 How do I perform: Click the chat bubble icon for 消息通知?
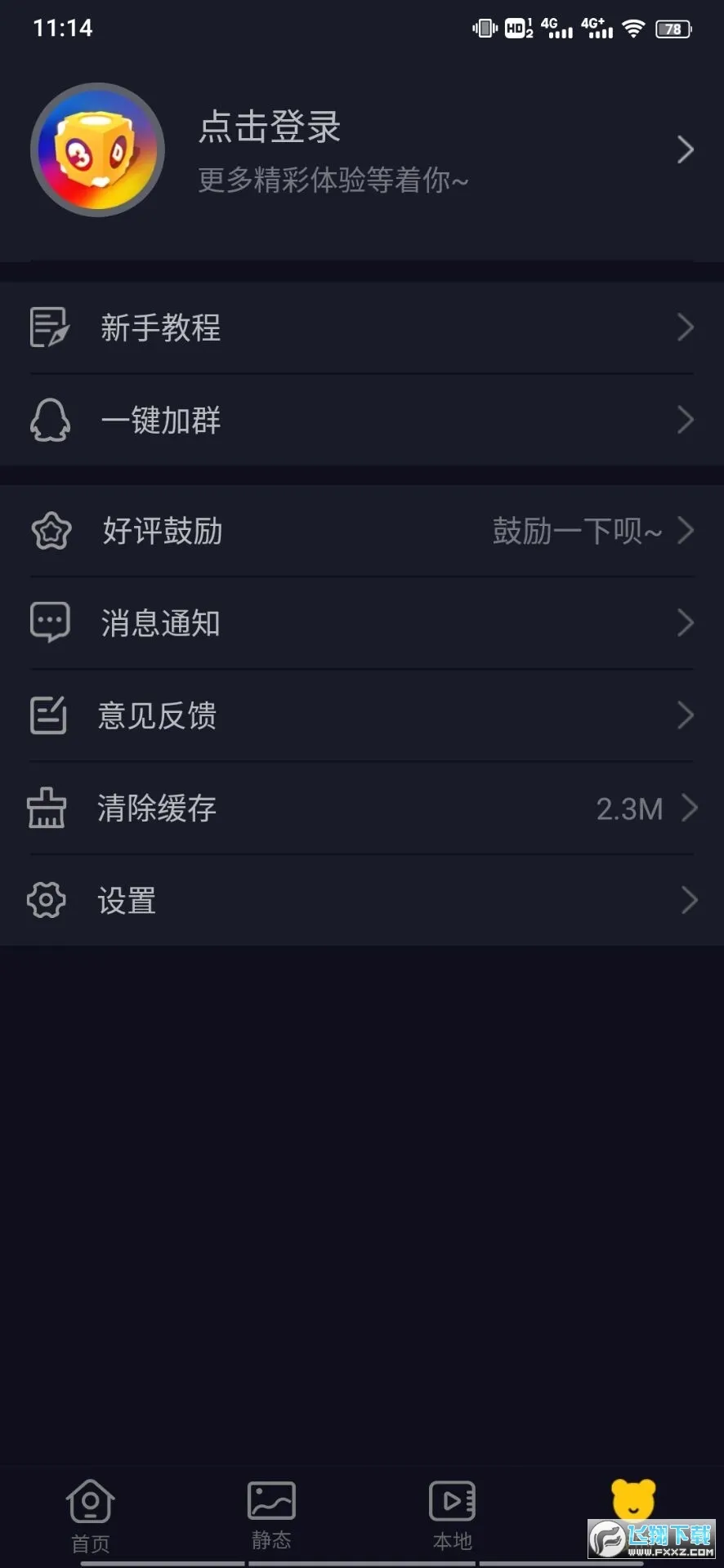coord(50,622)
